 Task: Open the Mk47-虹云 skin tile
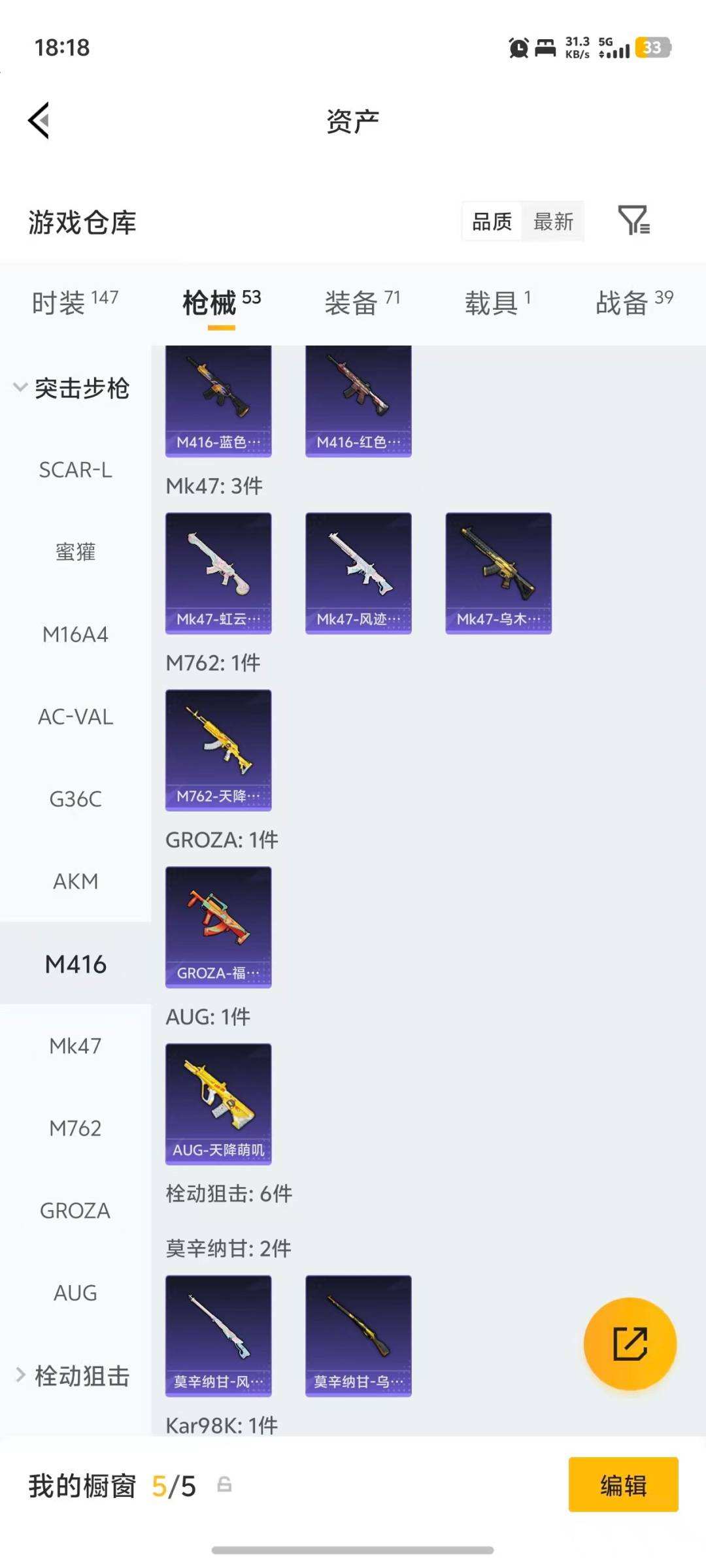tap(218, 573)
